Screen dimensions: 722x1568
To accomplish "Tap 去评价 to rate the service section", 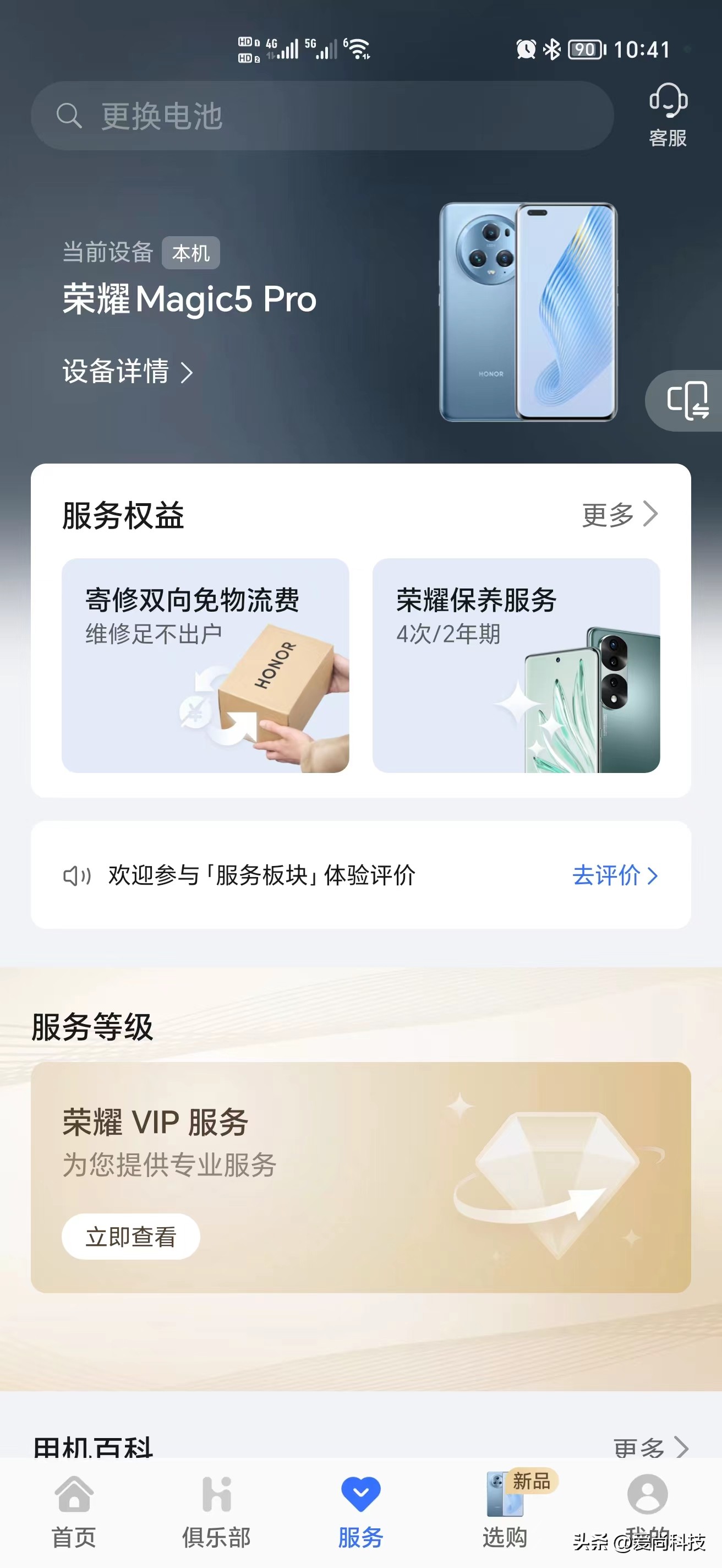I will coord(615,875).
